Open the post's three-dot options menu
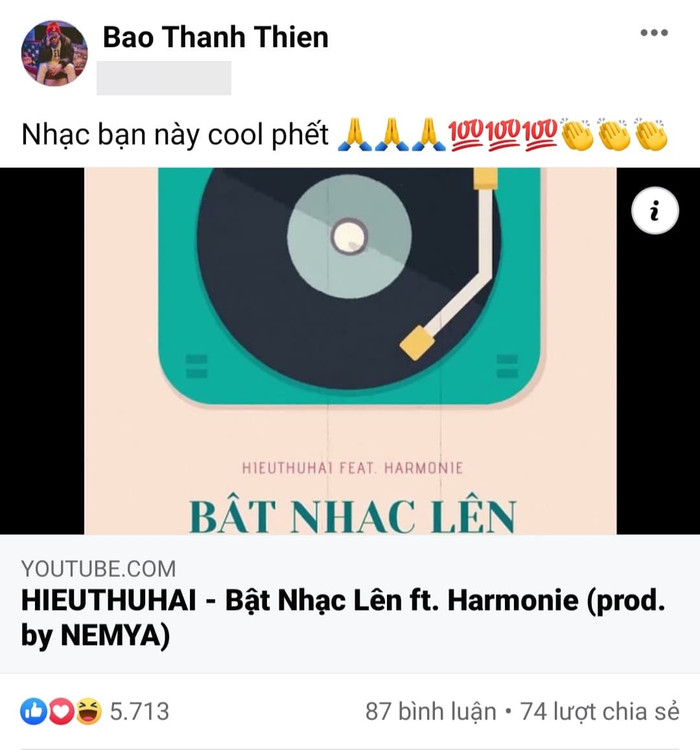 tap(654, 34)
